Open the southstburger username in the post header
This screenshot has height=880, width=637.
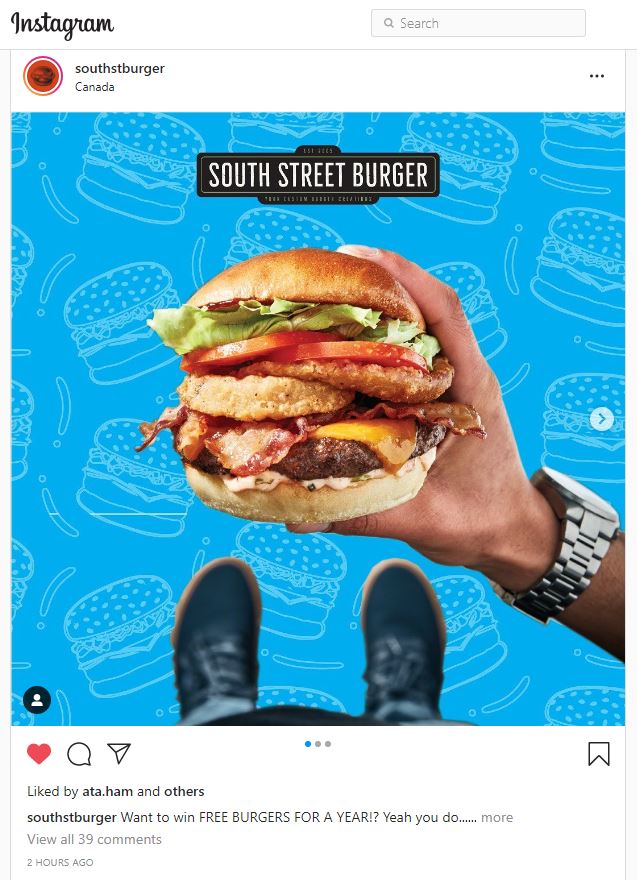click(x=120, y=68)
